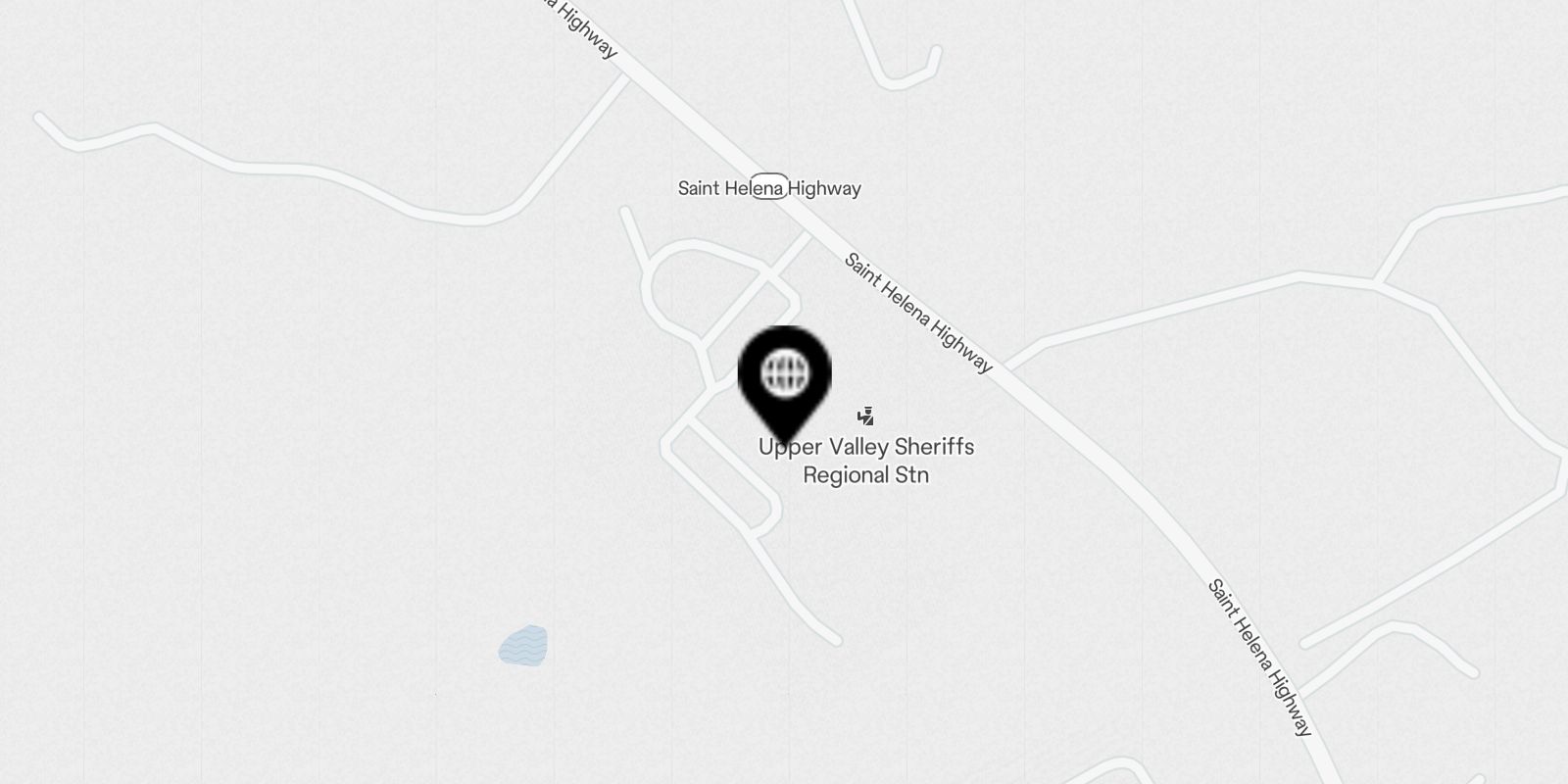This screenshot has height=784, width=1568.
Task: Tap the black globe location pin
Action: pos(784,375)
